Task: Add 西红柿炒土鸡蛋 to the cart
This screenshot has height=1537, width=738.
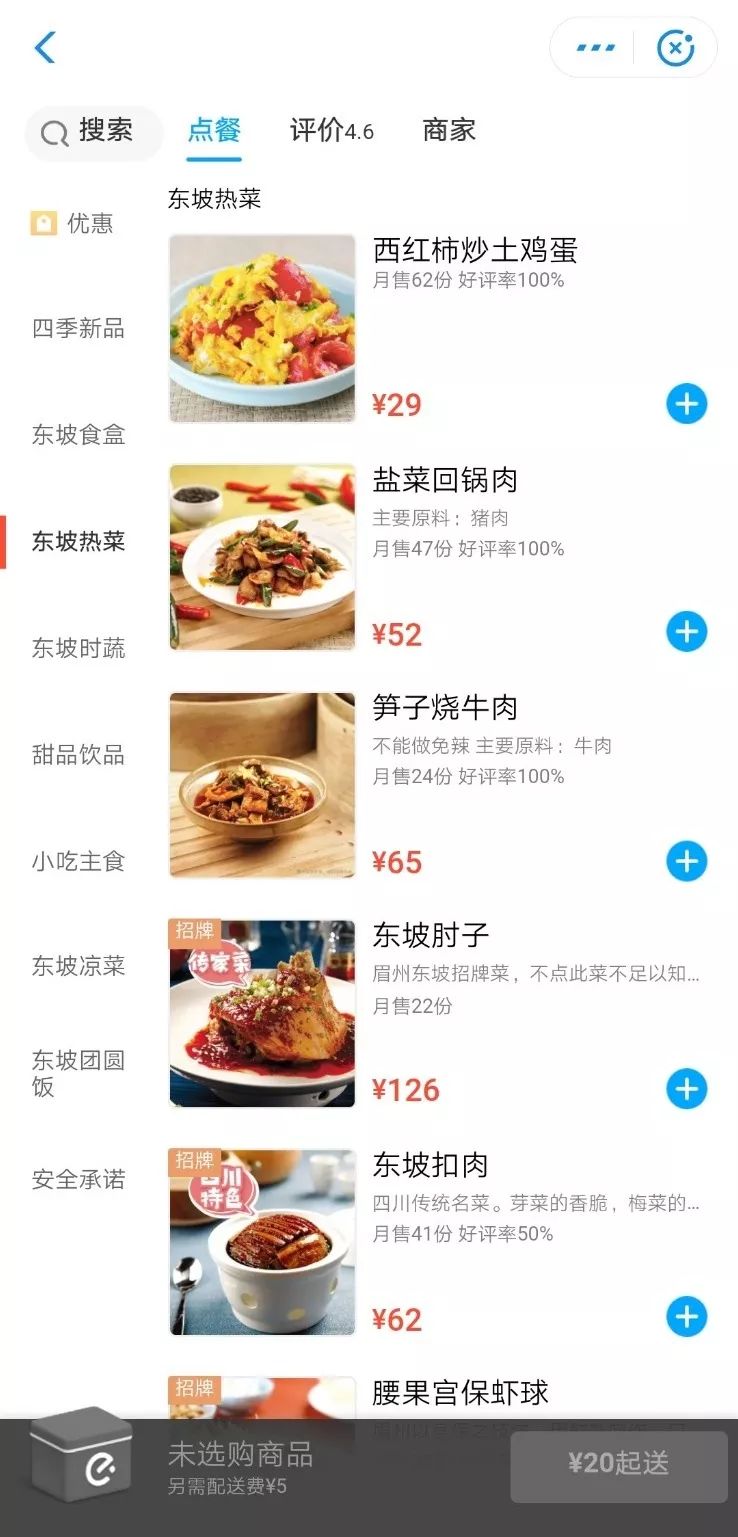Action: coord(686,404)
